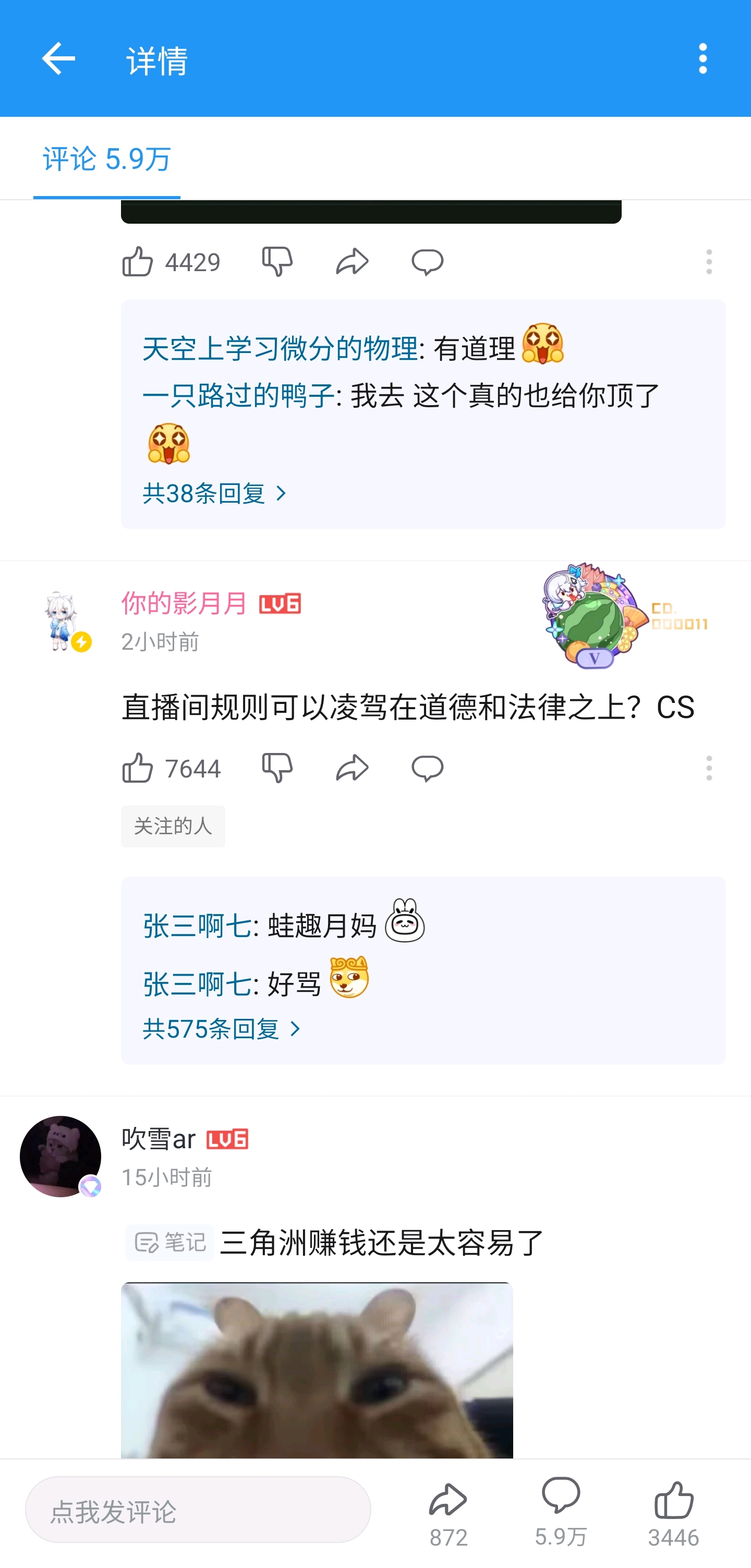751x1568 pixels.
Task: Open 张三啊七's profile from 蛙趣月妈 reply
Action: click(x=197, y=926)
